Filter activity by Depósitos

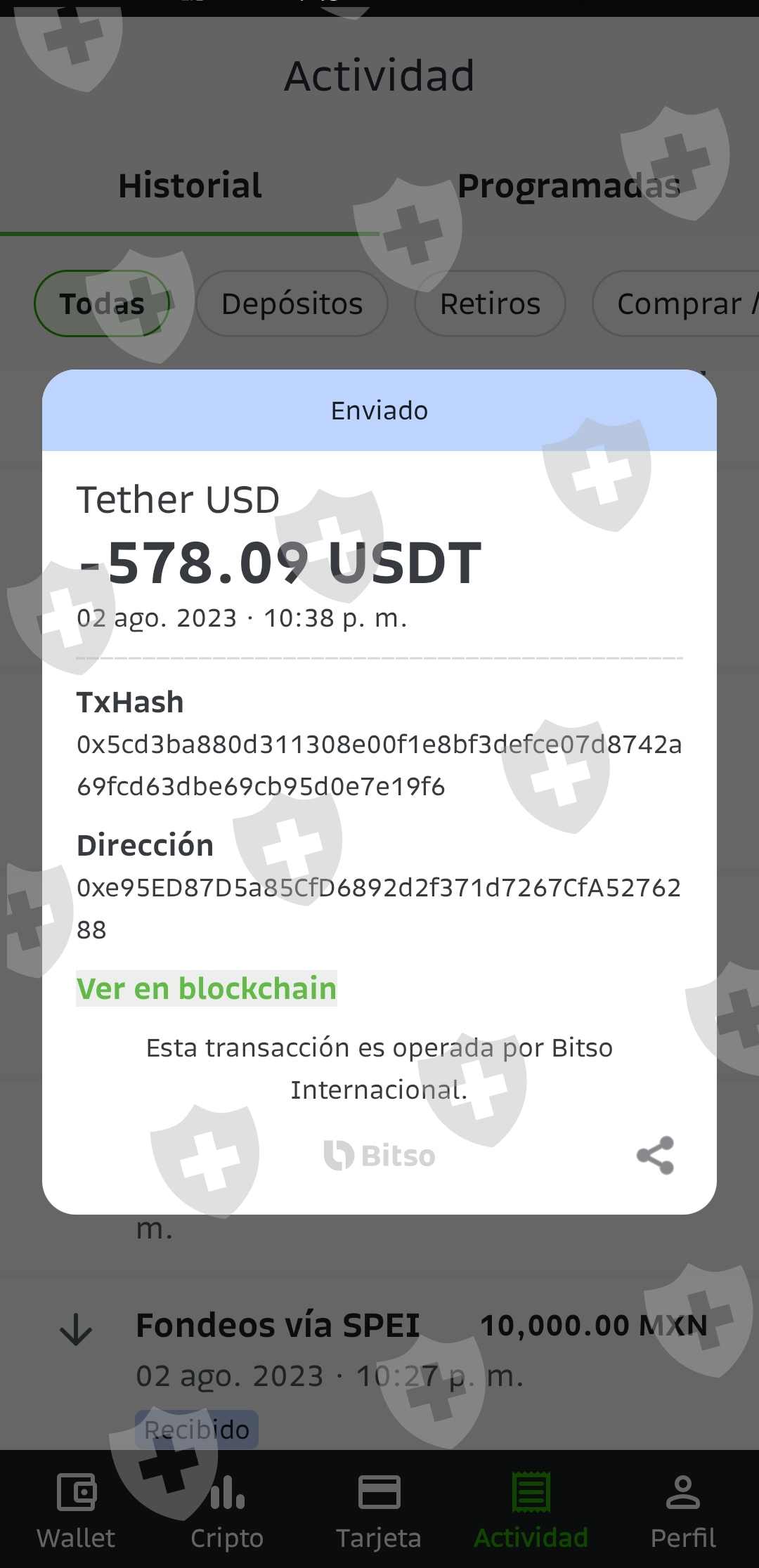[292, 303]
